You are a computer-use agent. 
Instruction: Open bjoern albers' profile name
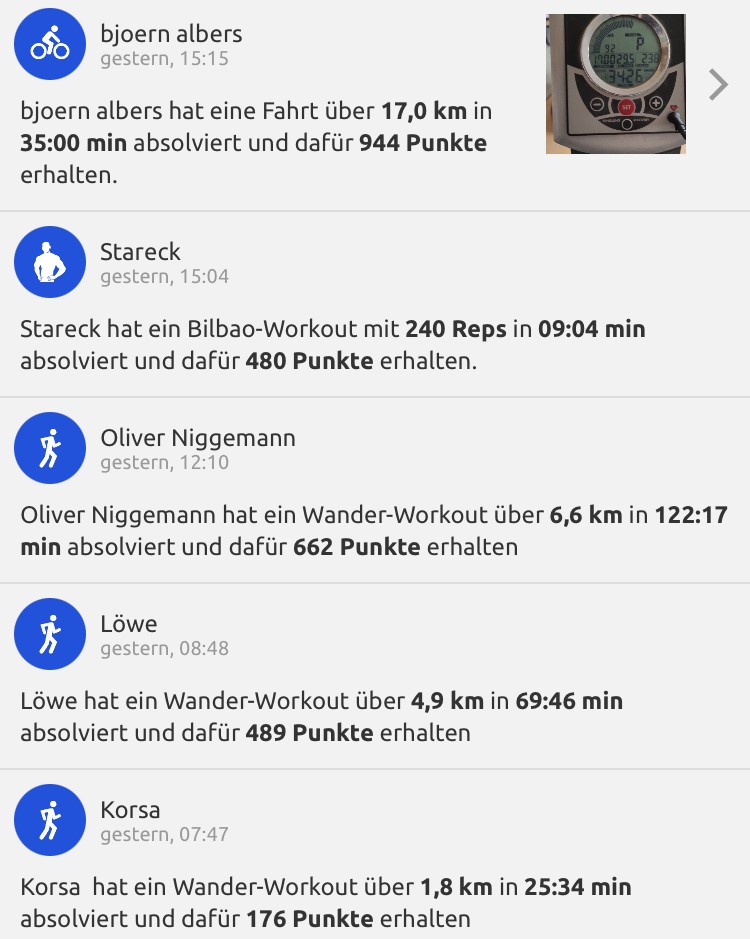168,32
